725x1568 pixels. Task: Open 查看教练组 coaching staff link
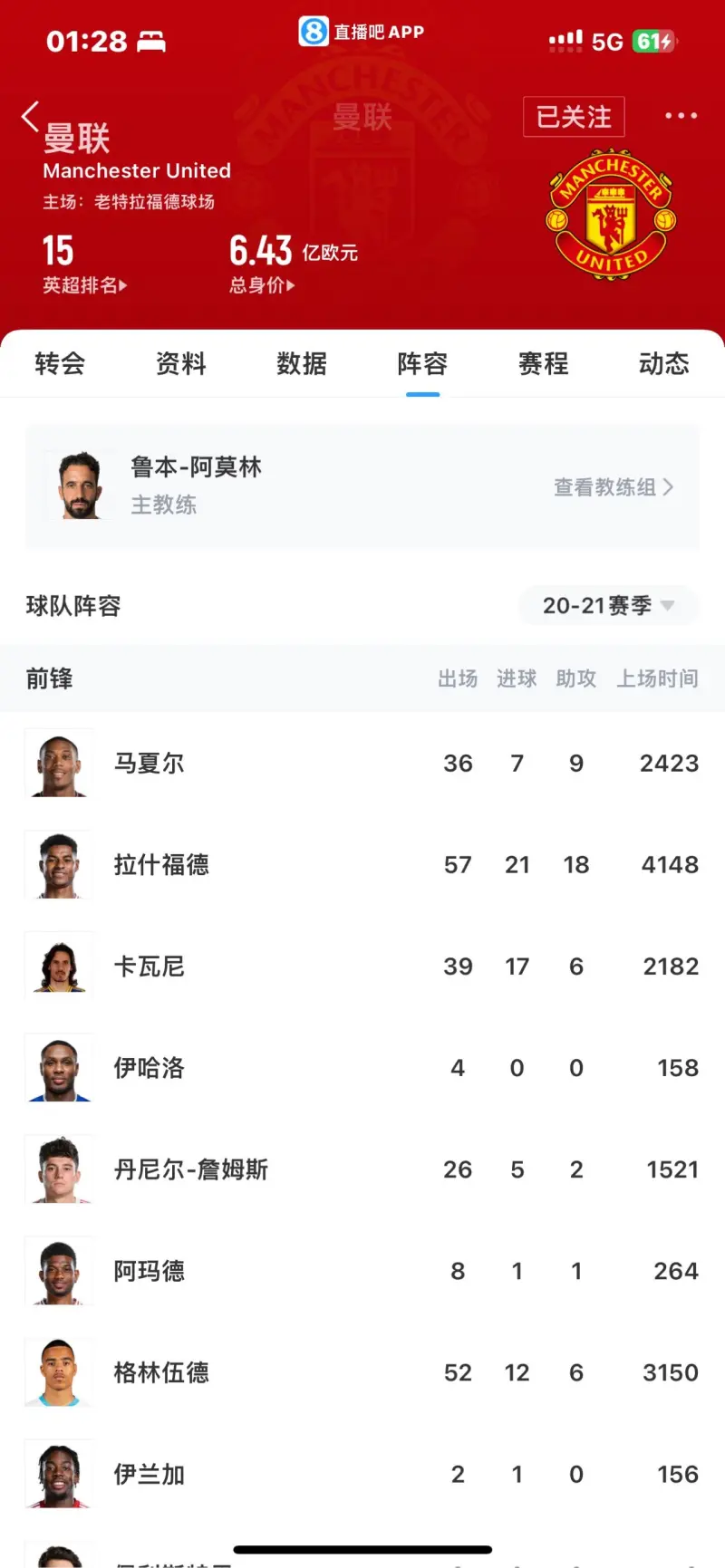point(614,487)
